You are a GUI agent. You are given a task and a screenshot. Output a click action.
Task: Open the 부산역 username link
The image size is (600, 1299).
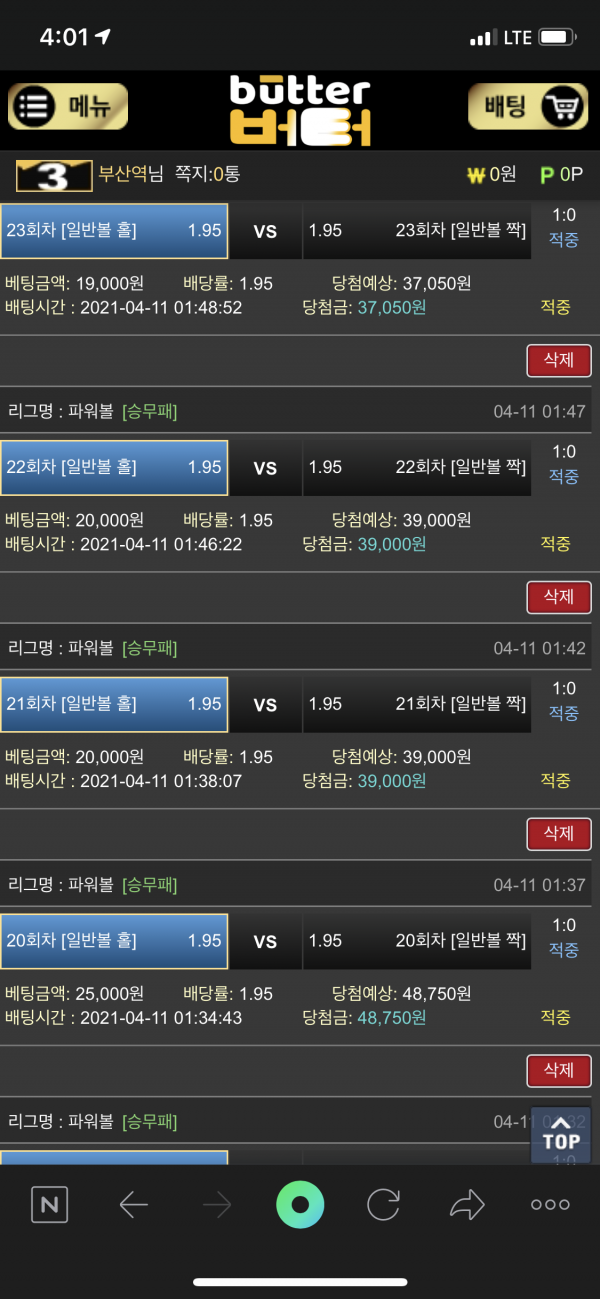coord(122,174)
